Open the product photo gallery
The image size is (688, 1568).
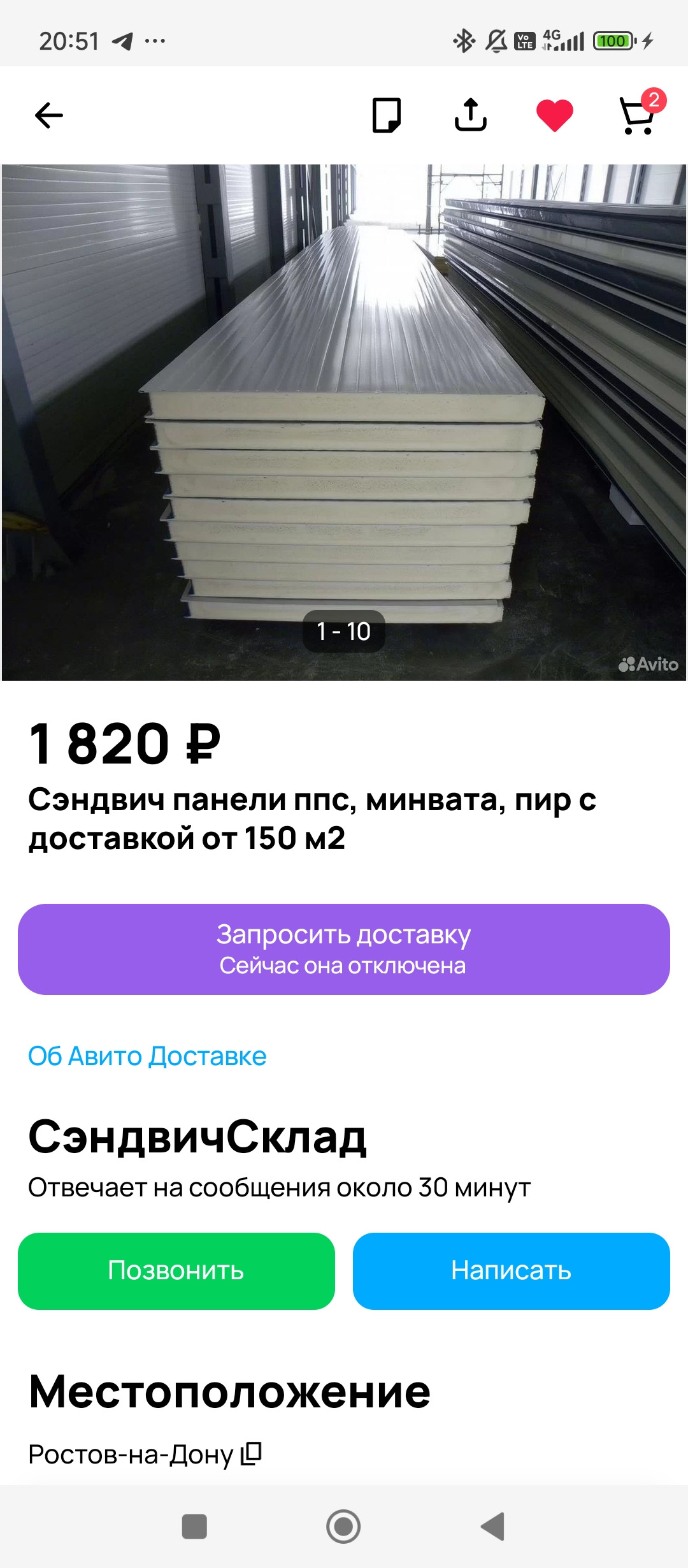(x=344, y=422)
